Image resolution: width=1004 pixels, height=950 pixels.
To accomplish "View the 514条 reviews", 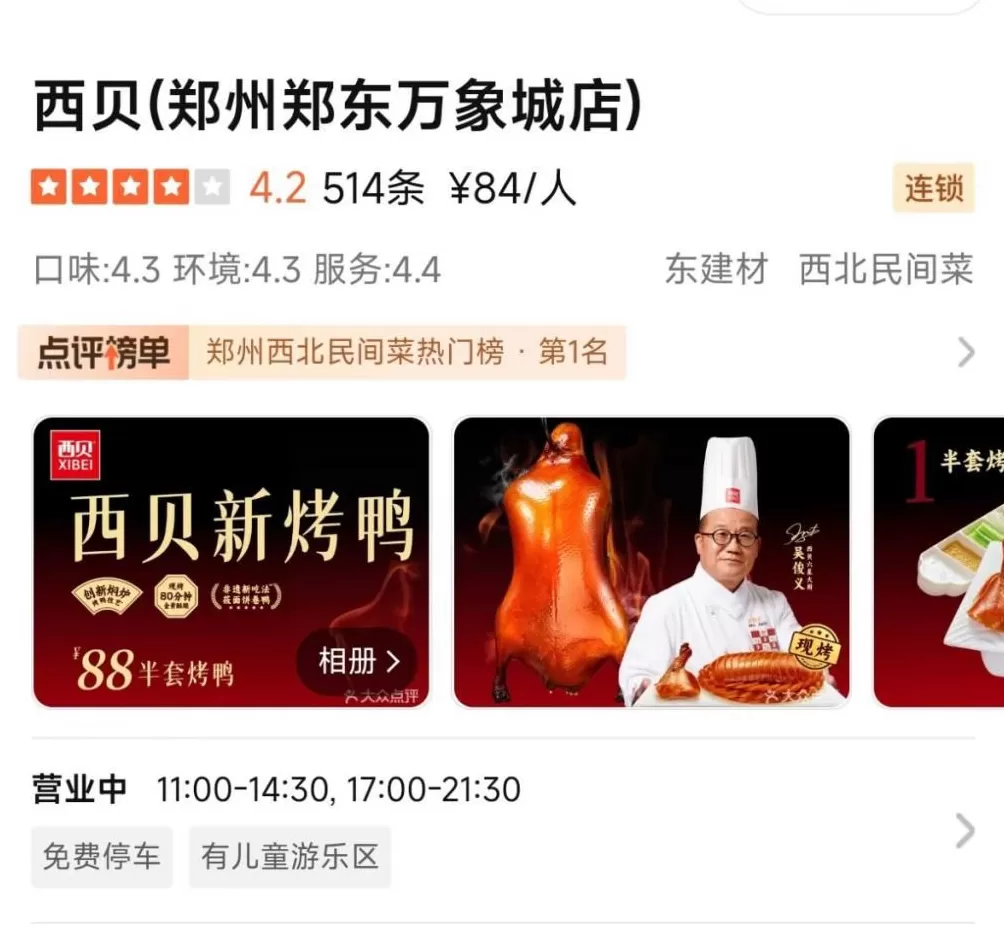I will coord(373,189).
